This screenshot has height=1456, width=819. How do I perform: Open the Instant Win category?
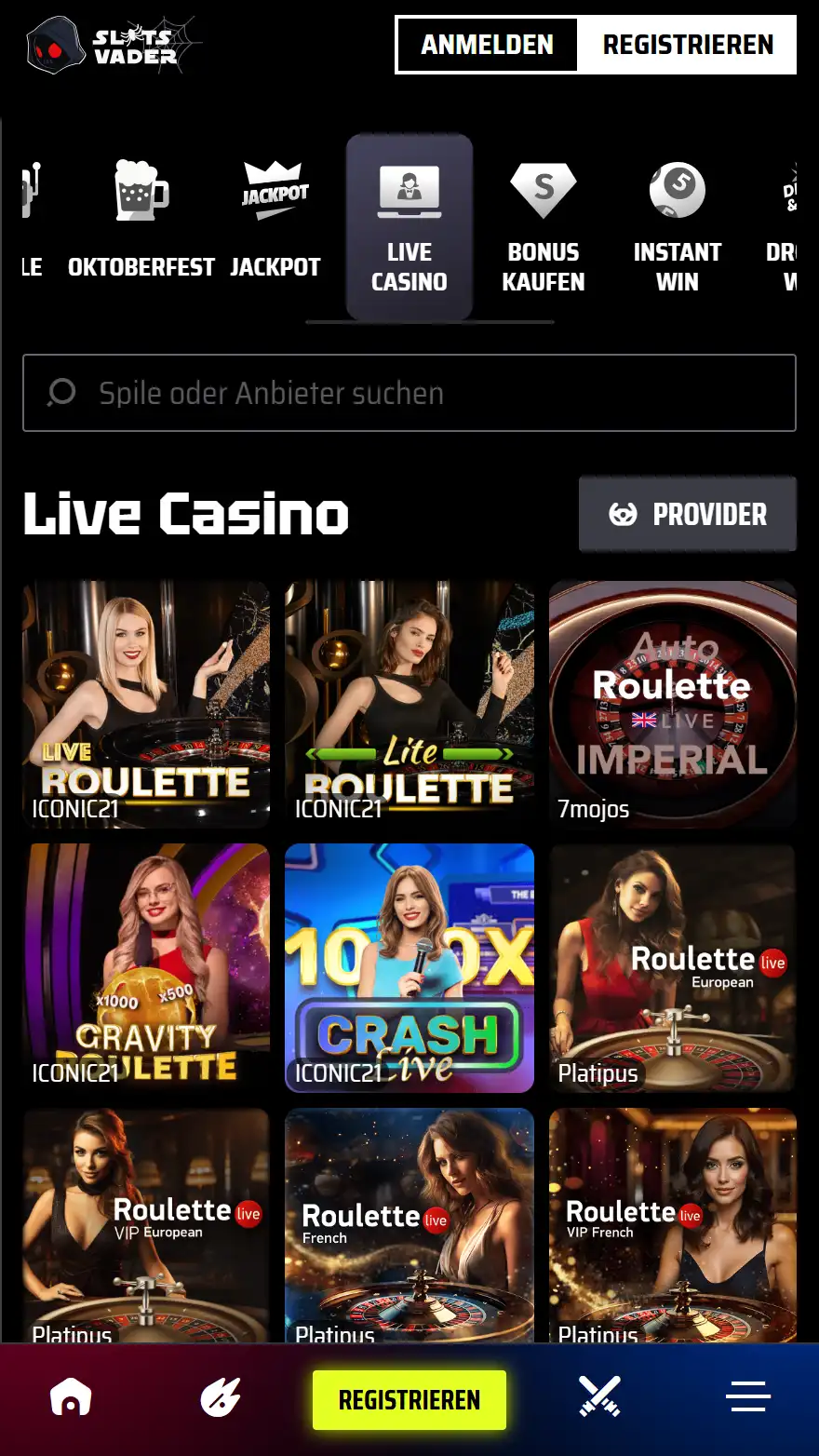pyautogui.click(x=678, y=226)
